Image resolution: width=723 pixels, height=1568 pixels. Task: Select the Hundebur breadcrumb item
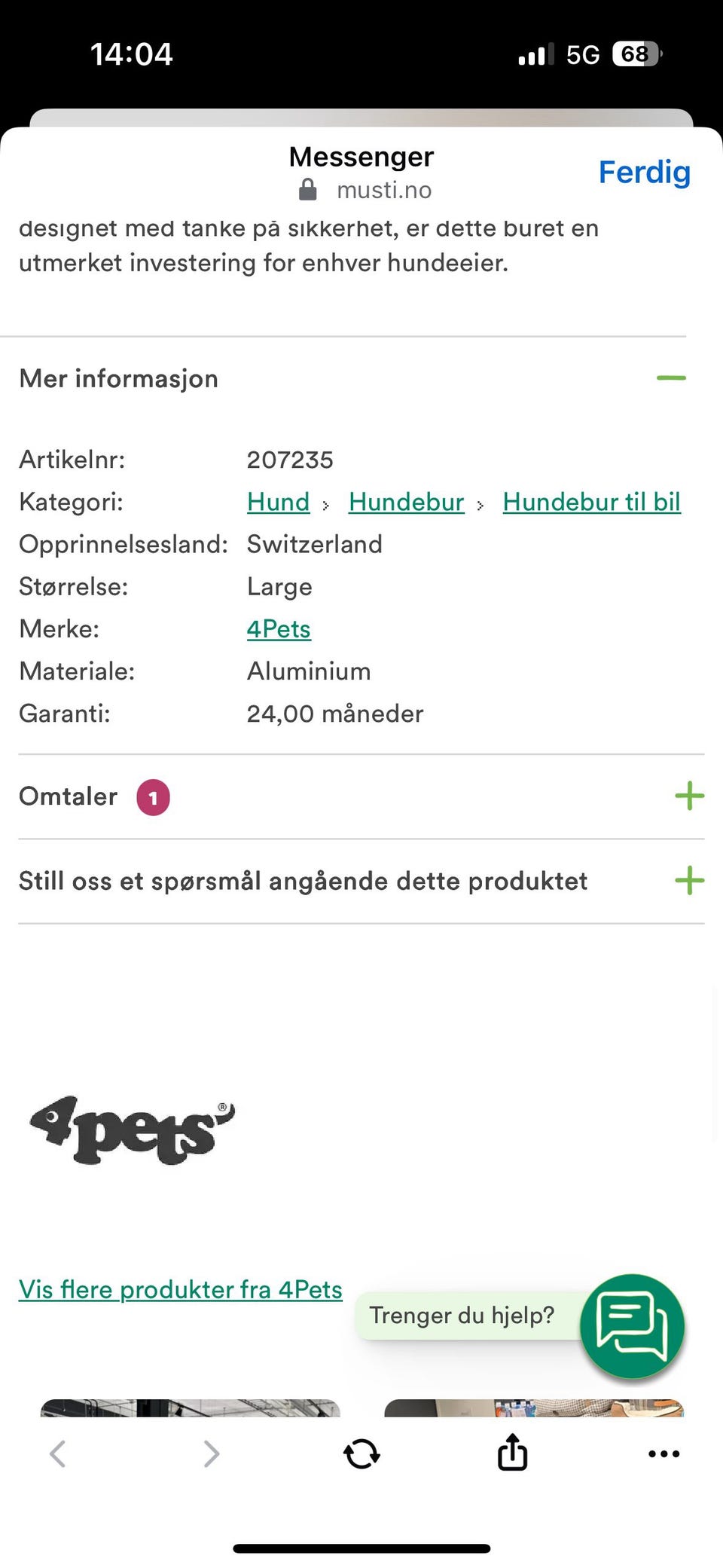coord(406,502)
